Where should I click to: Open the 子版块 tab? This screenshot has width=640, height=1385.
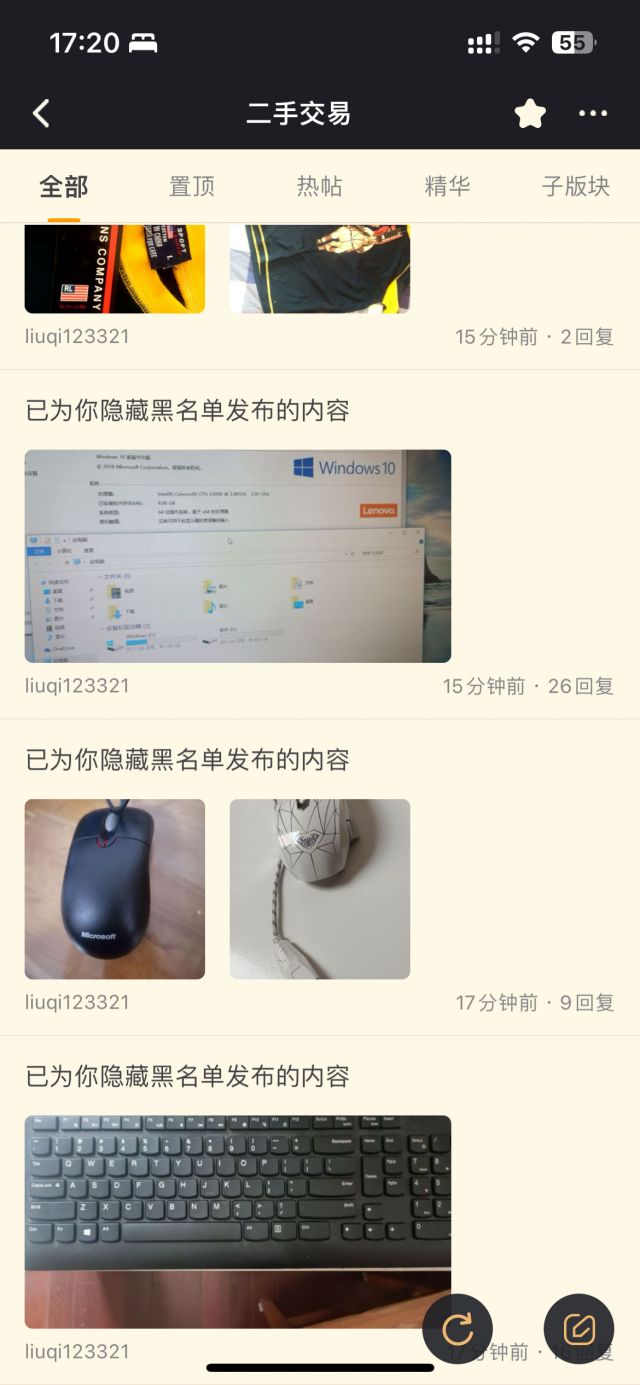click(575, 186)
